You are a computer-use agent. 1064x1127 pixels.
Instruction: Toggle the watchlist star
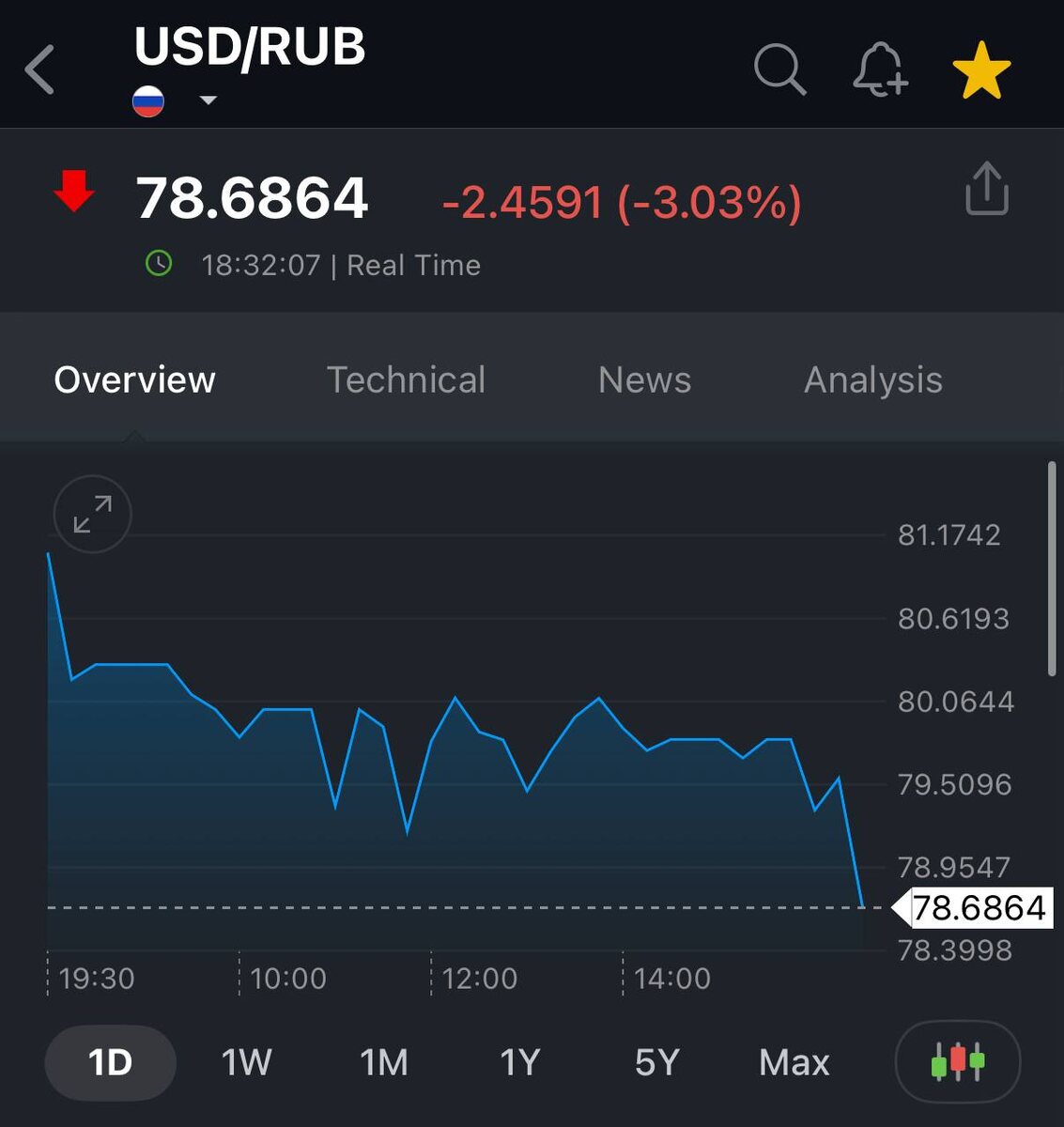981,70
